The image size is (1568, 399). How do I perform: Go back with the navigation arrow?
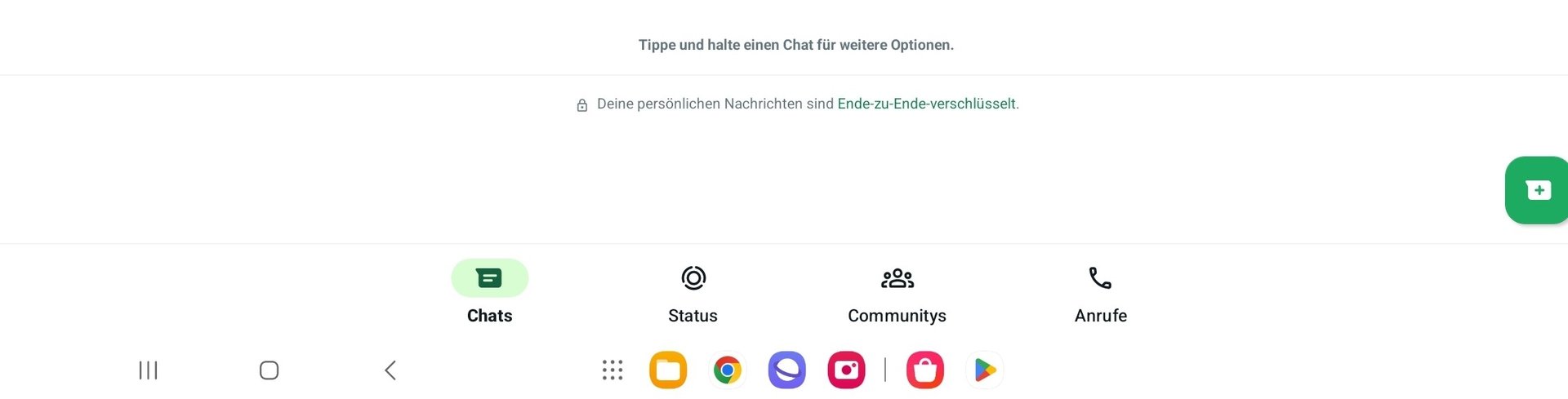pos(390,370)
